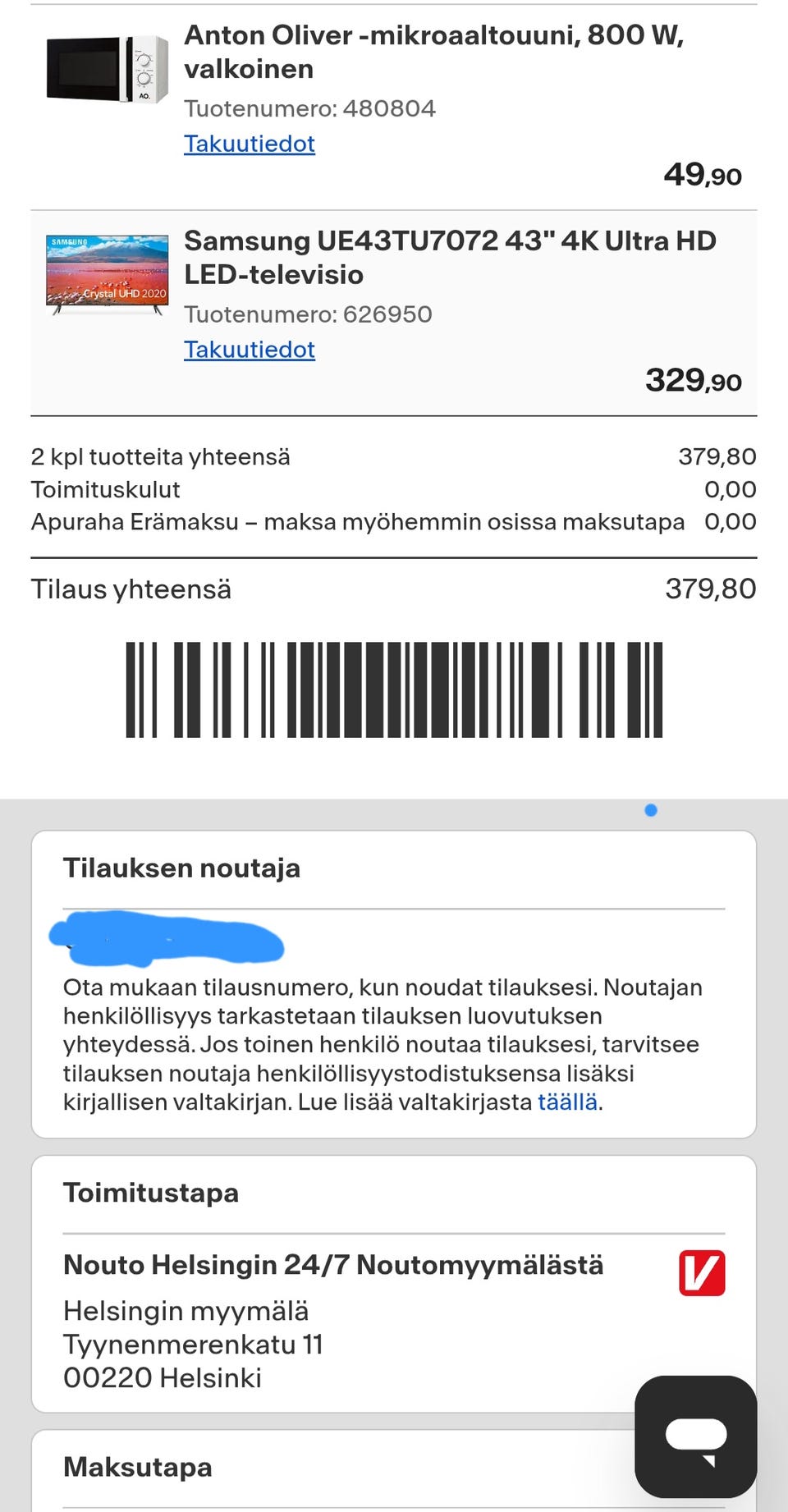The image size is (788, 1512).
Task: Expand the Maksutapa section
Action: point(137,1467)
